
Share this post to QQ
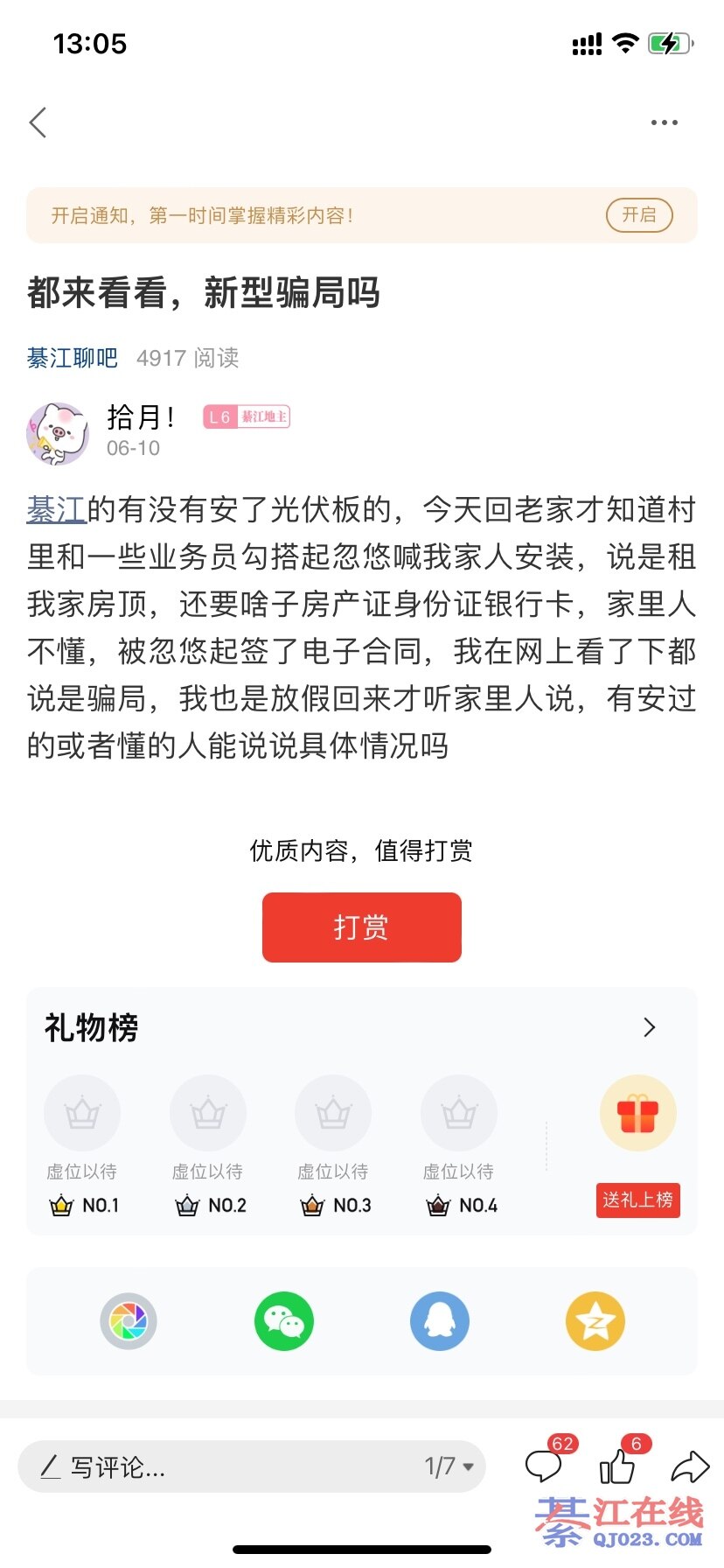[440, 1321]
